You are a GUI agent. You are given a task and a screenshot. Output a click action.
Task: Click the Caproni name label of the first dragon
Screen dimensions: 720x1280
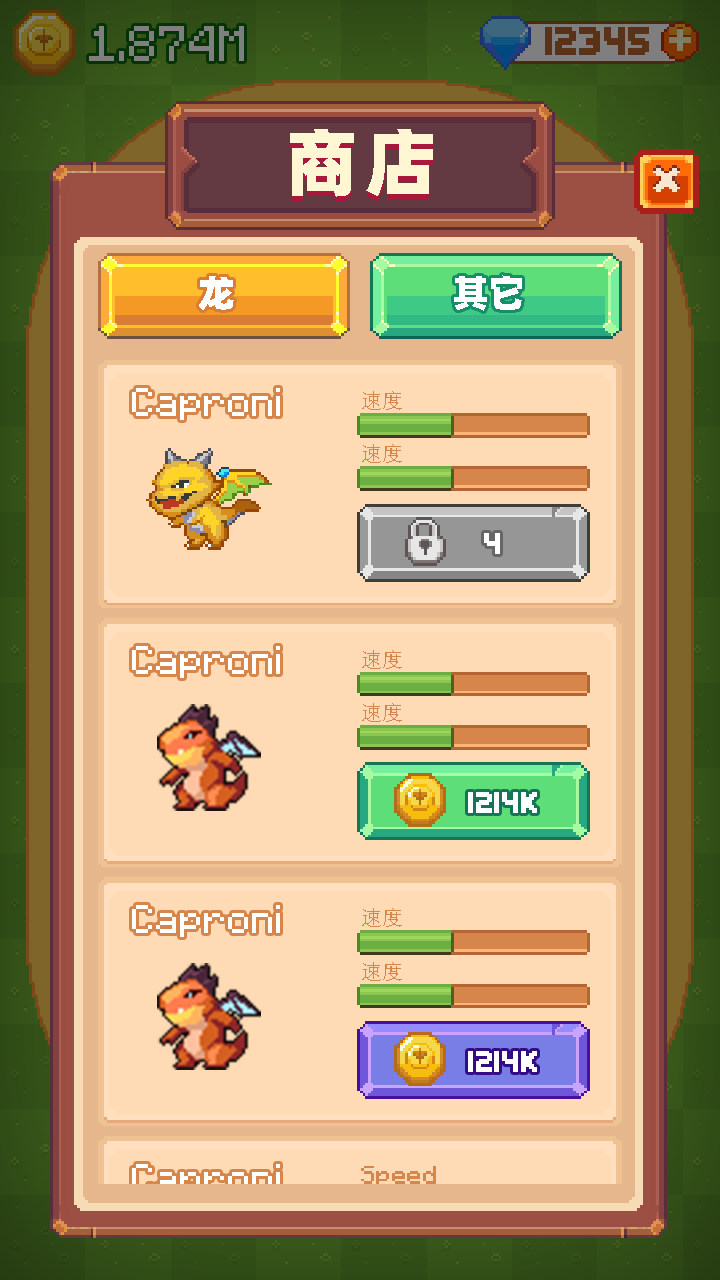click(x=207, y=402)
